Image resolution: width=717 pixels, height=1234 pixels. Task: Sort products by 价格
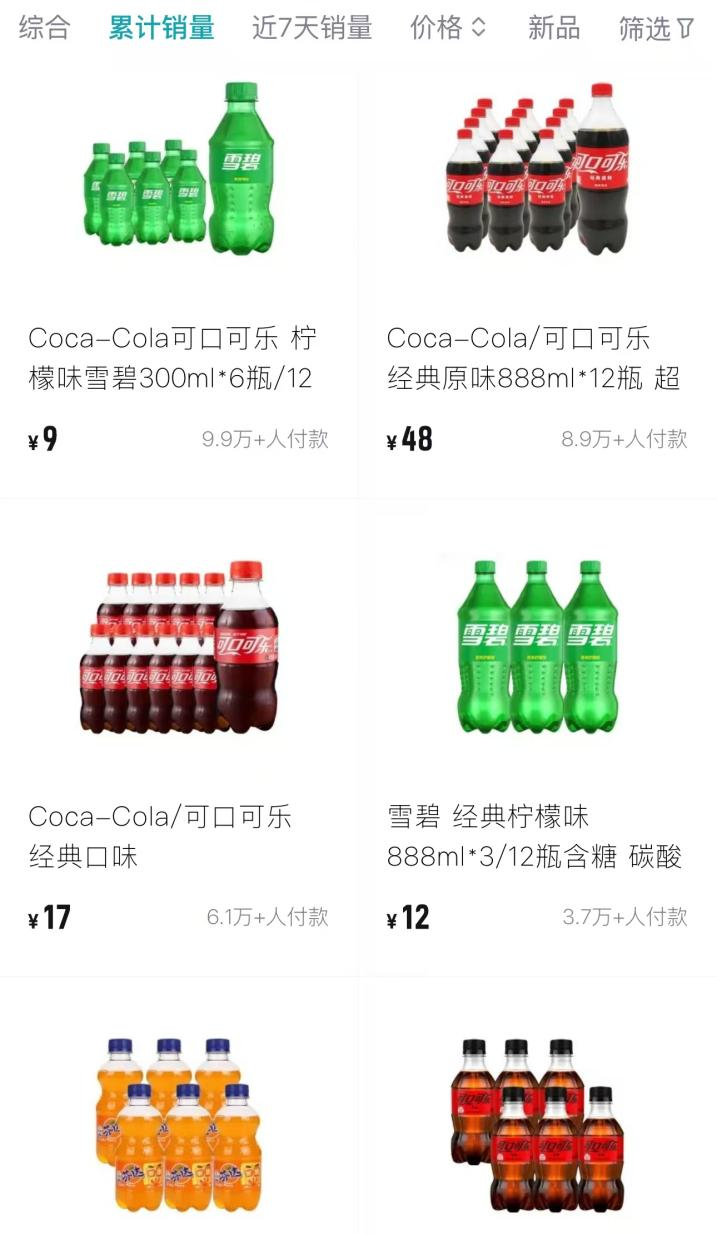pos(447,28)
